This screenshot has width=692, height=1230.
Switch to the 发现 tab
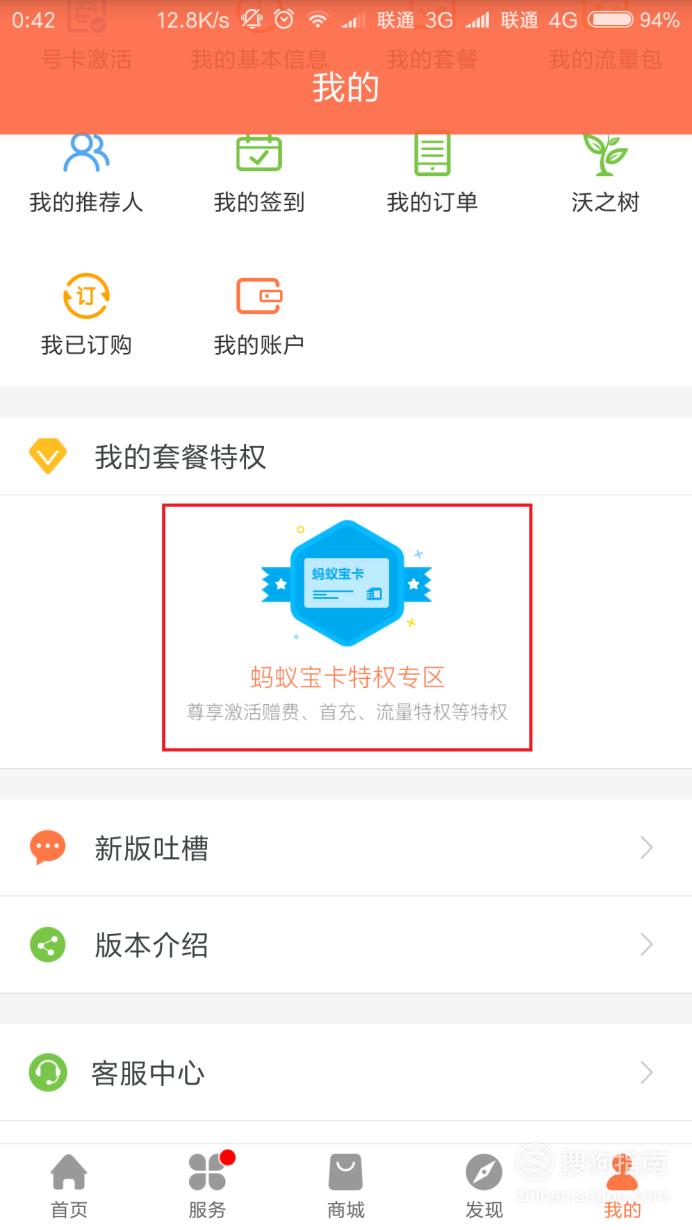[484, 1187]
